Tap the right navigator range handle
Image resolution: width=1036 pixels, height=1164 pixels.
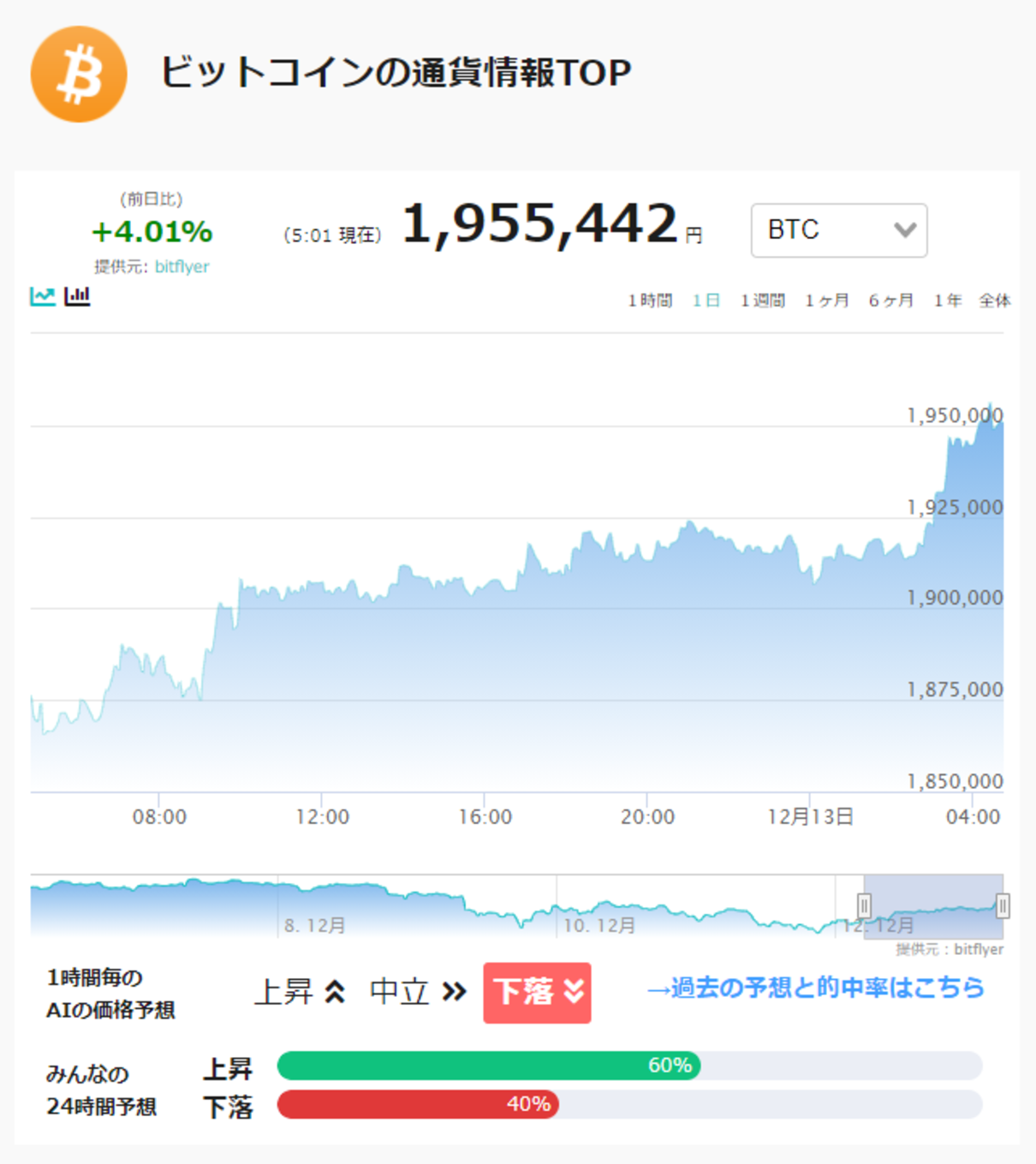(1003, 905)
